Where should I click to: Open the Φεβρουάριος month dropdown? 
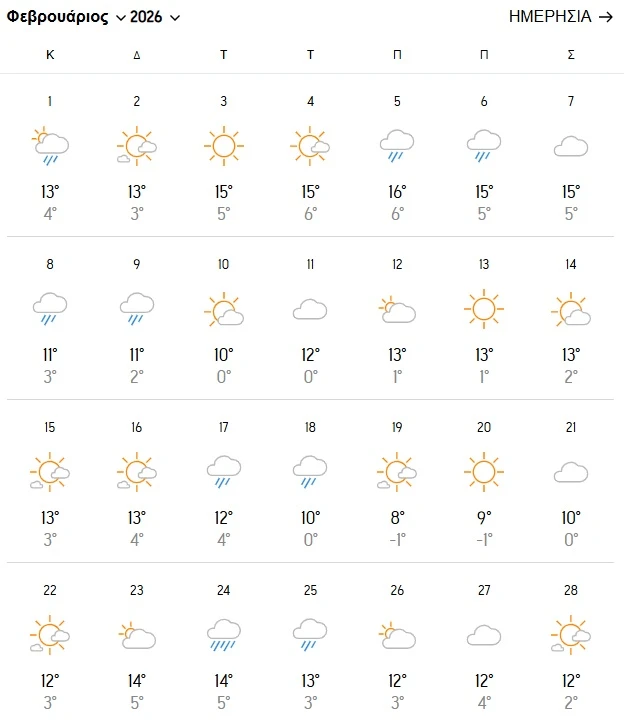(x=66, y=17)
